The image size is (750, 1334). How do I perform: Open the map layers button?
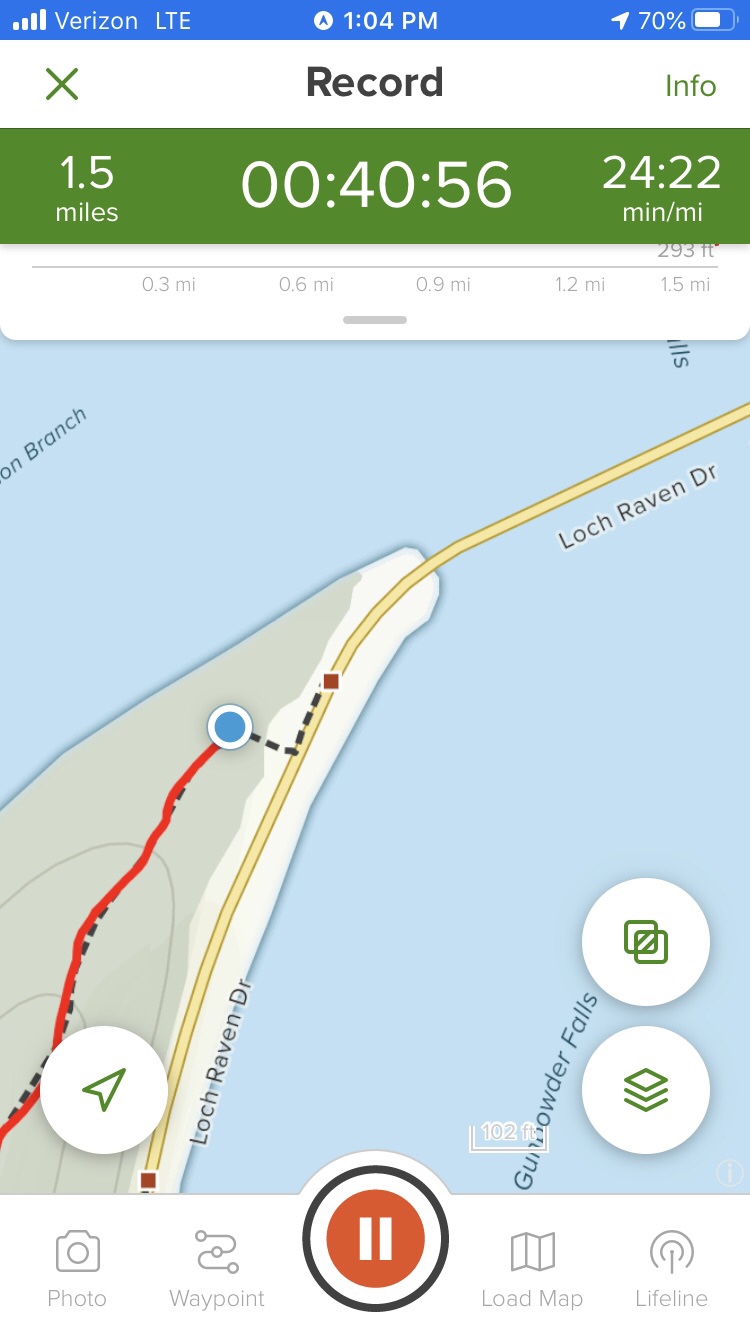(x=646, y=1090)
